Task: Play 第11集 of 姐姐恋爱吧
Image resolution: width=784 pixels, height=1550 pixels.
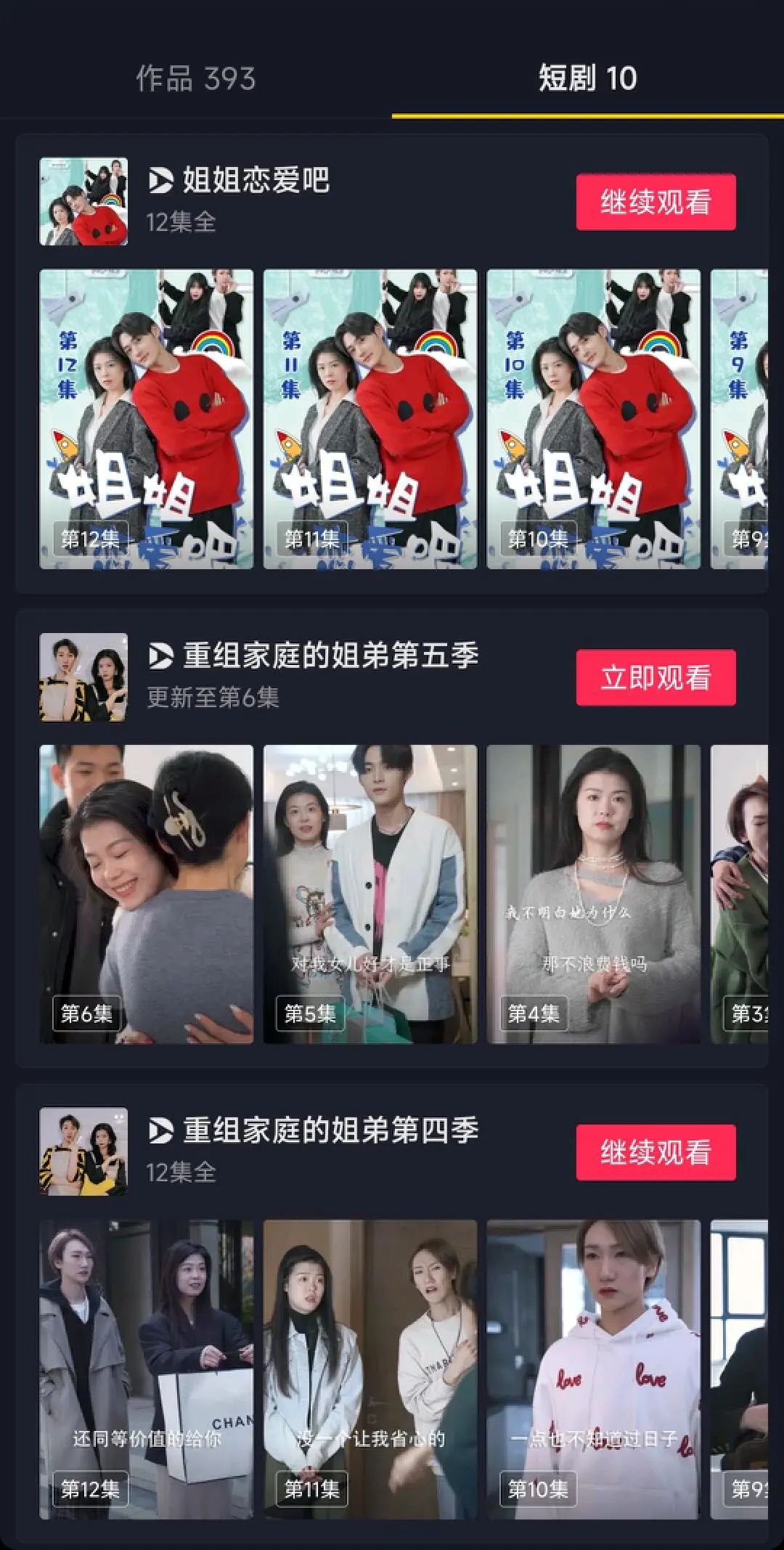Action: point(369,419)
